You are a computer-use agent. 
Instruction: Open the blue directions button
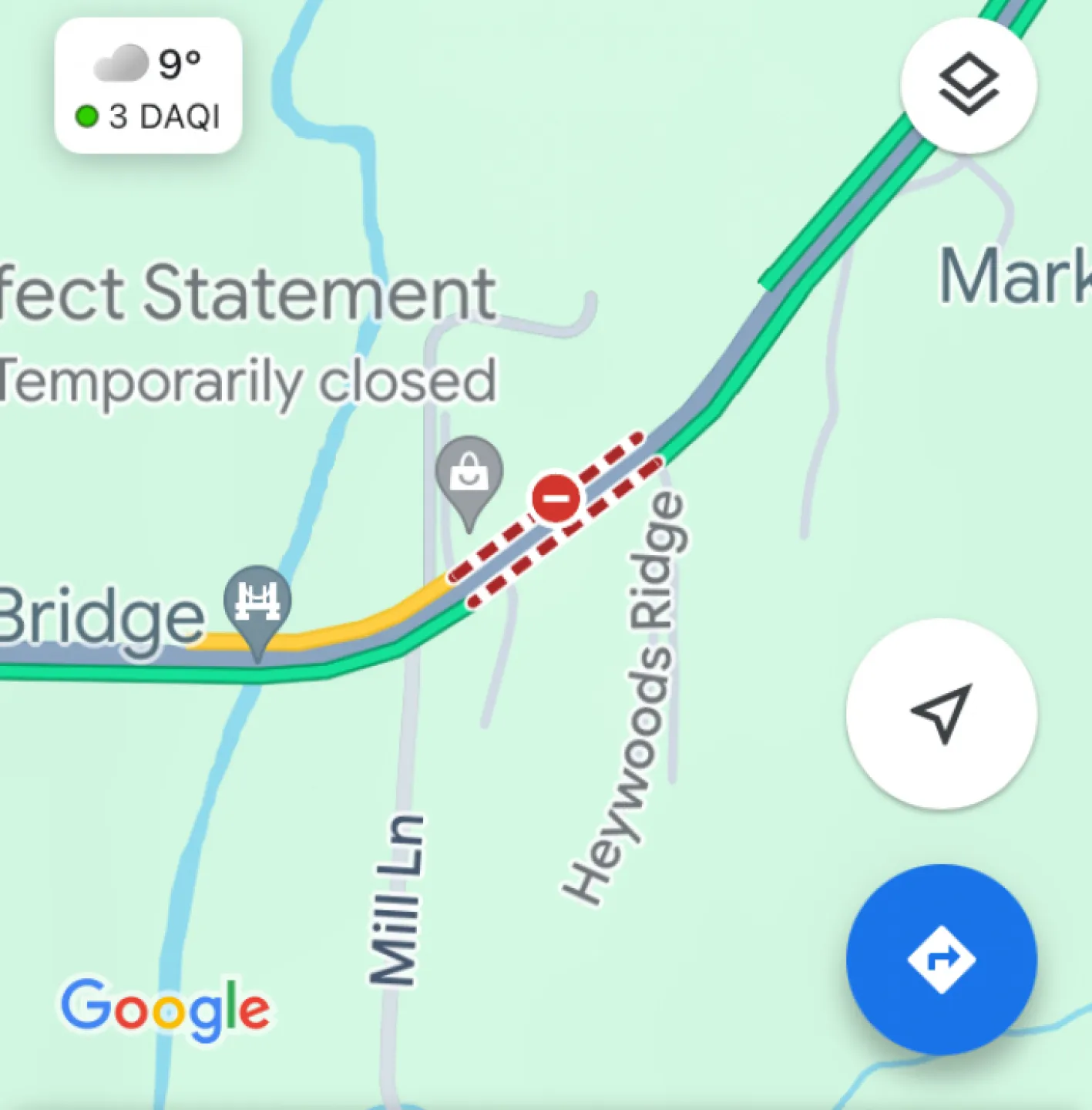(x=941, y=959)
